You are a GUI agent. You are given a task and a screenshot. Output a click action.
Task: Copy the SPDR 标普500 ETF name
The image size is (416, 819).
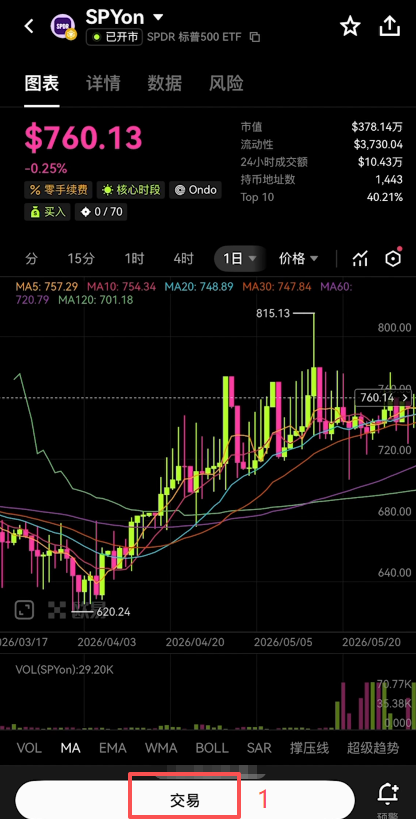pos(255,37)
